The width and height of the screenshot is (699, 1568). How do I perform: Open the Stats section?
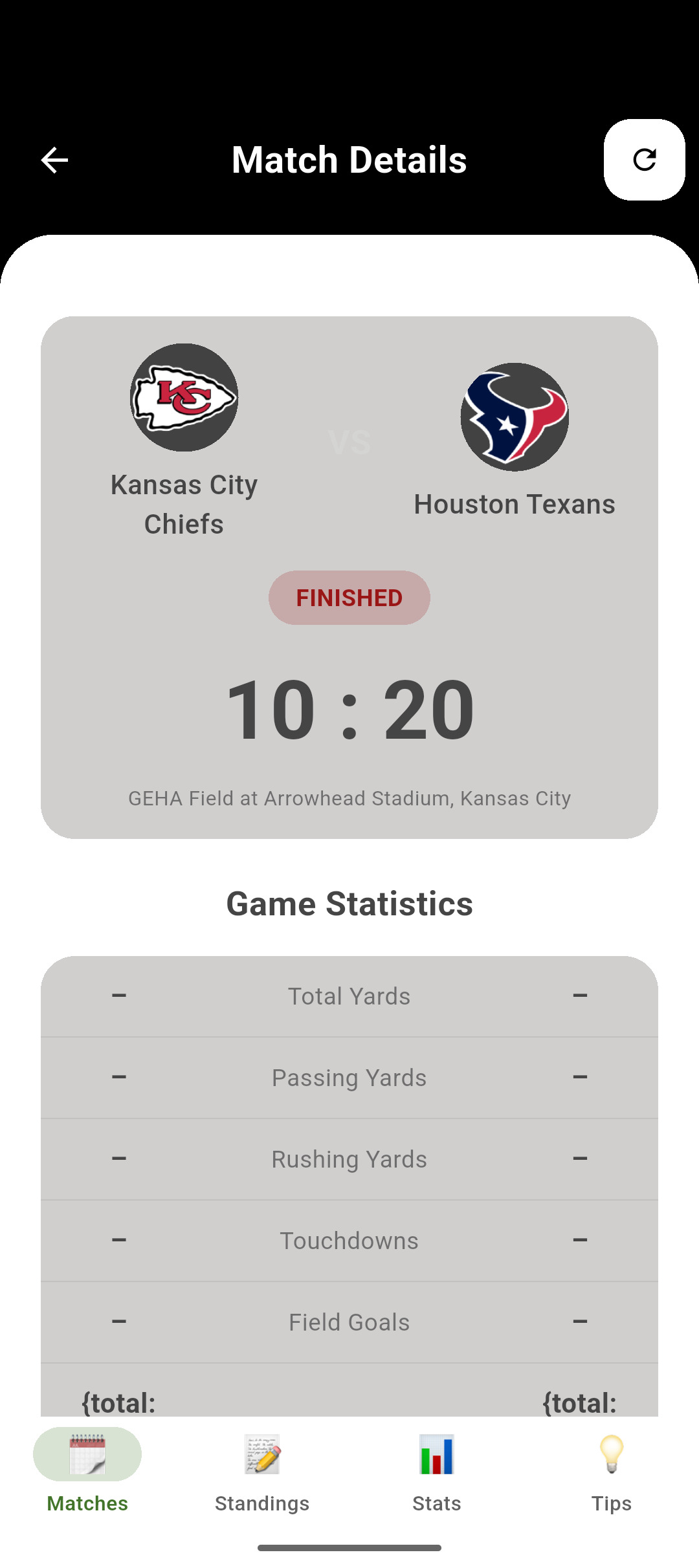coord(436,1503)
